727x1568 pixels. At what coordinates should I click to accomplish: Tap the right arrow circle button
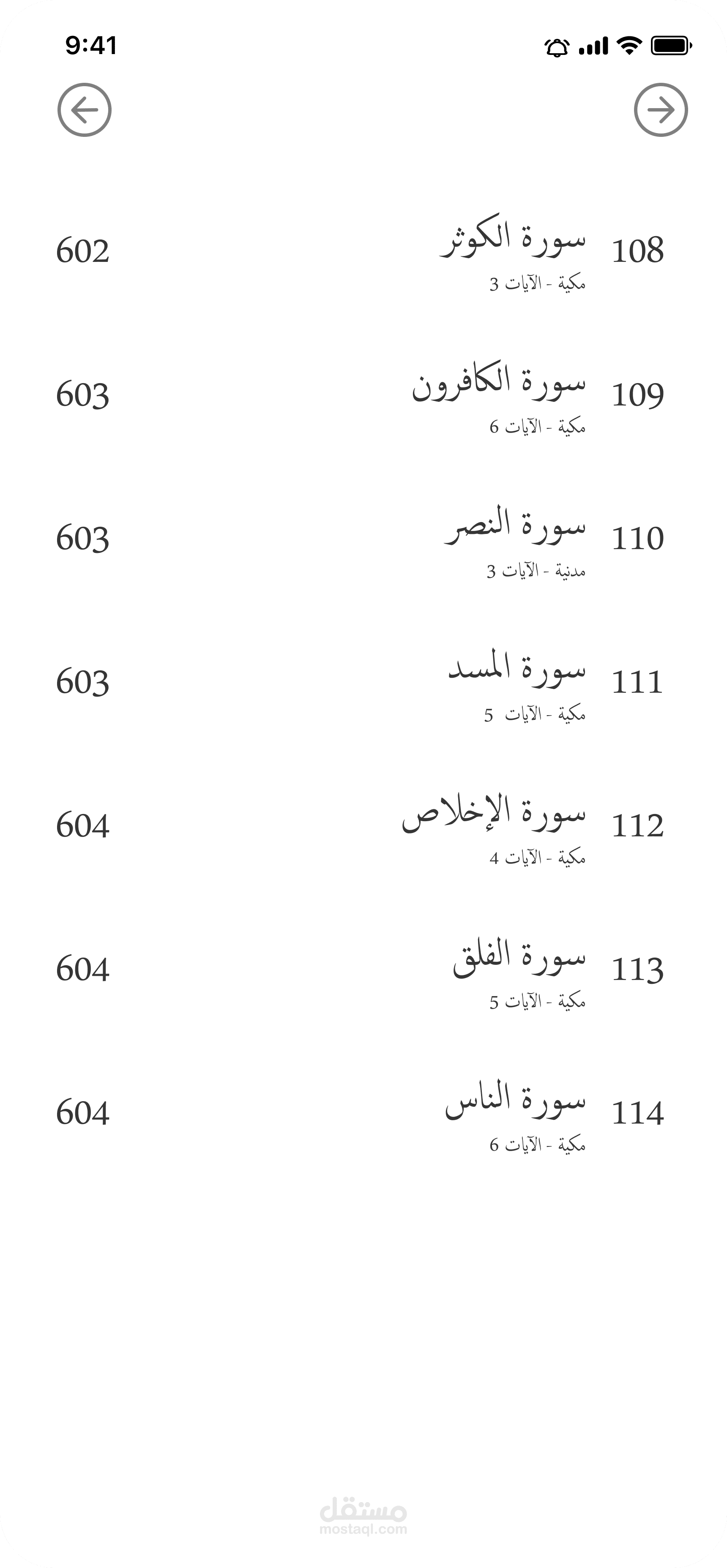661,110
